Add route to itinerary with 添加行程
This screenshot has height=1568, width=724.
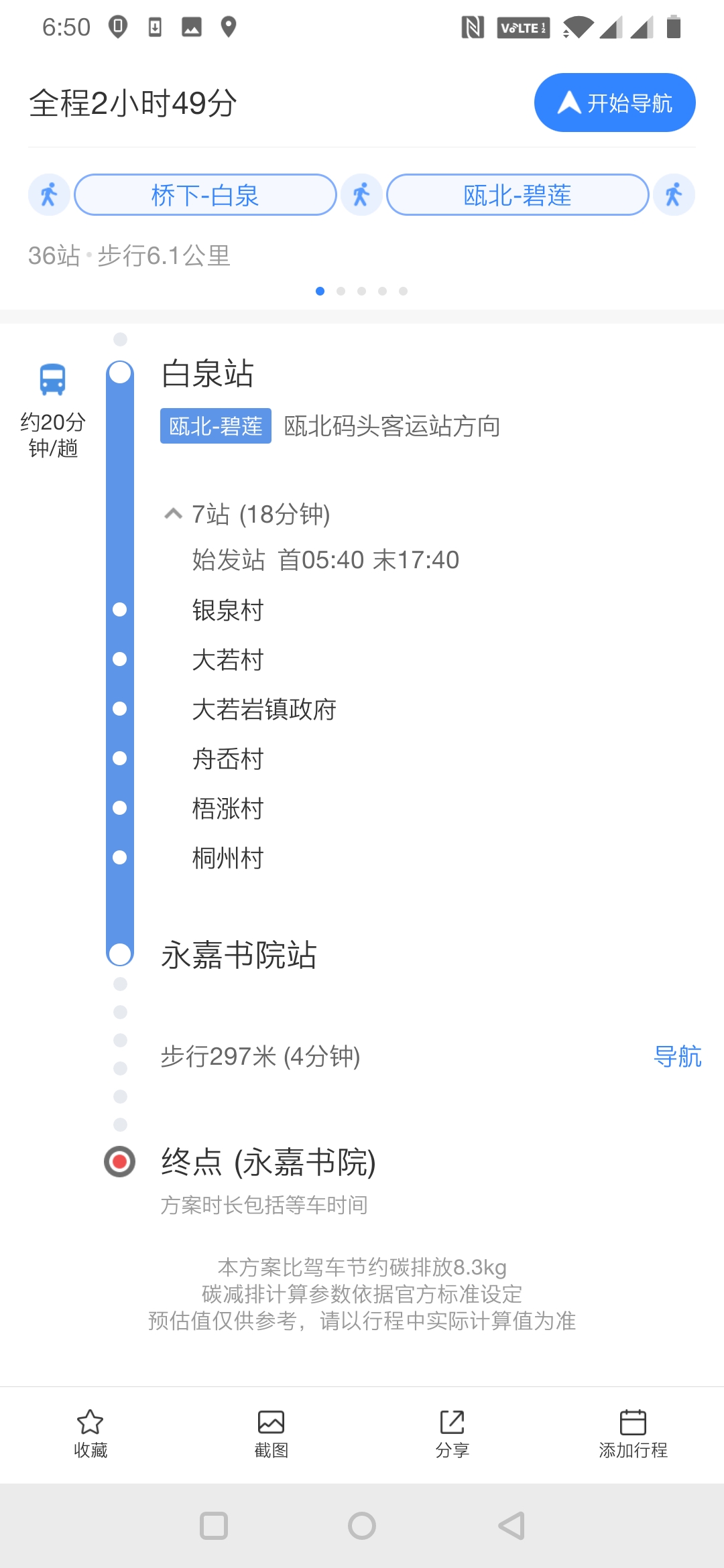633,1433
